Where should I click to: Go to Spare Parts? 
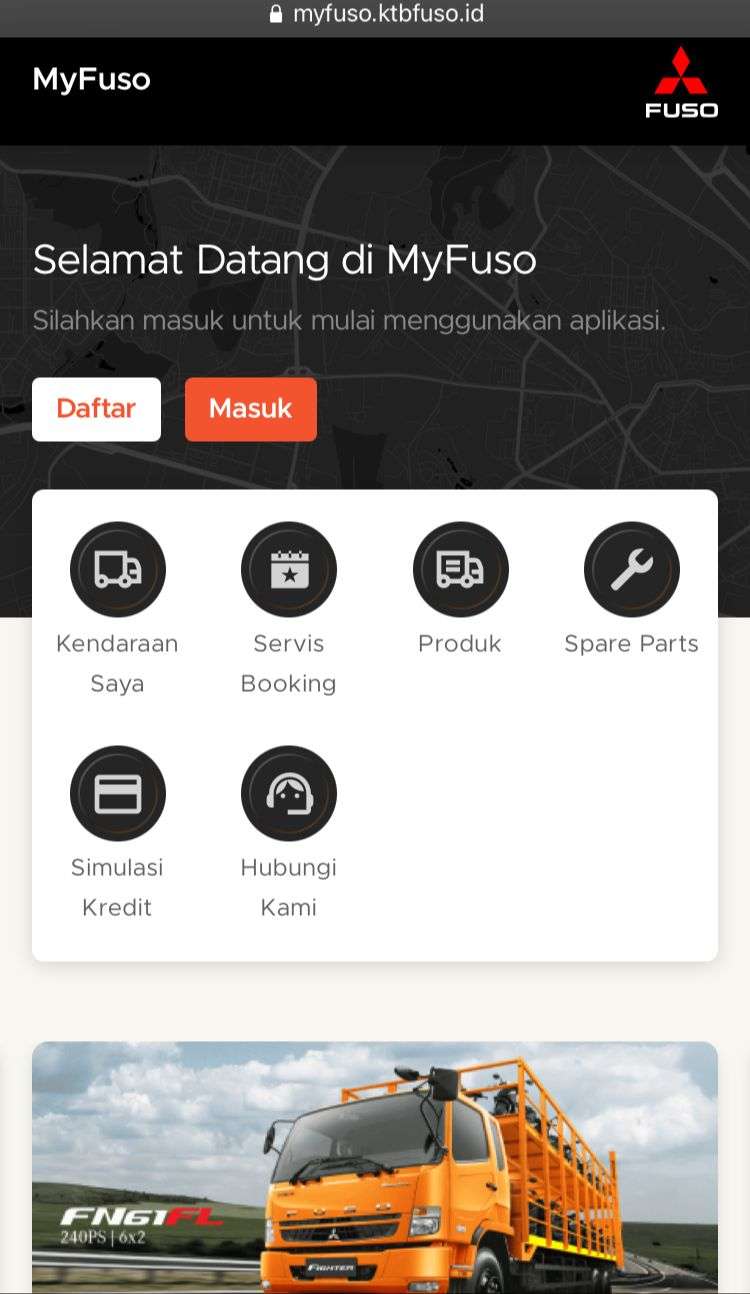[631, 570]
